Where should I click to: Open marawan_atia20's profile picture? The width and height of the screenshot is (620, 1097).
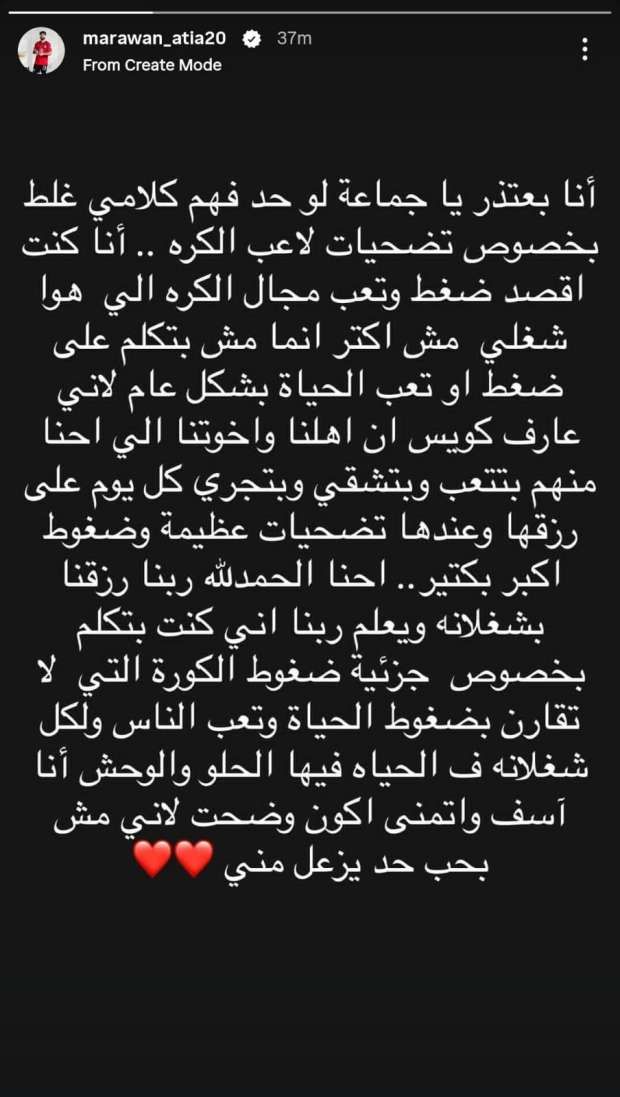click(41, 51)
